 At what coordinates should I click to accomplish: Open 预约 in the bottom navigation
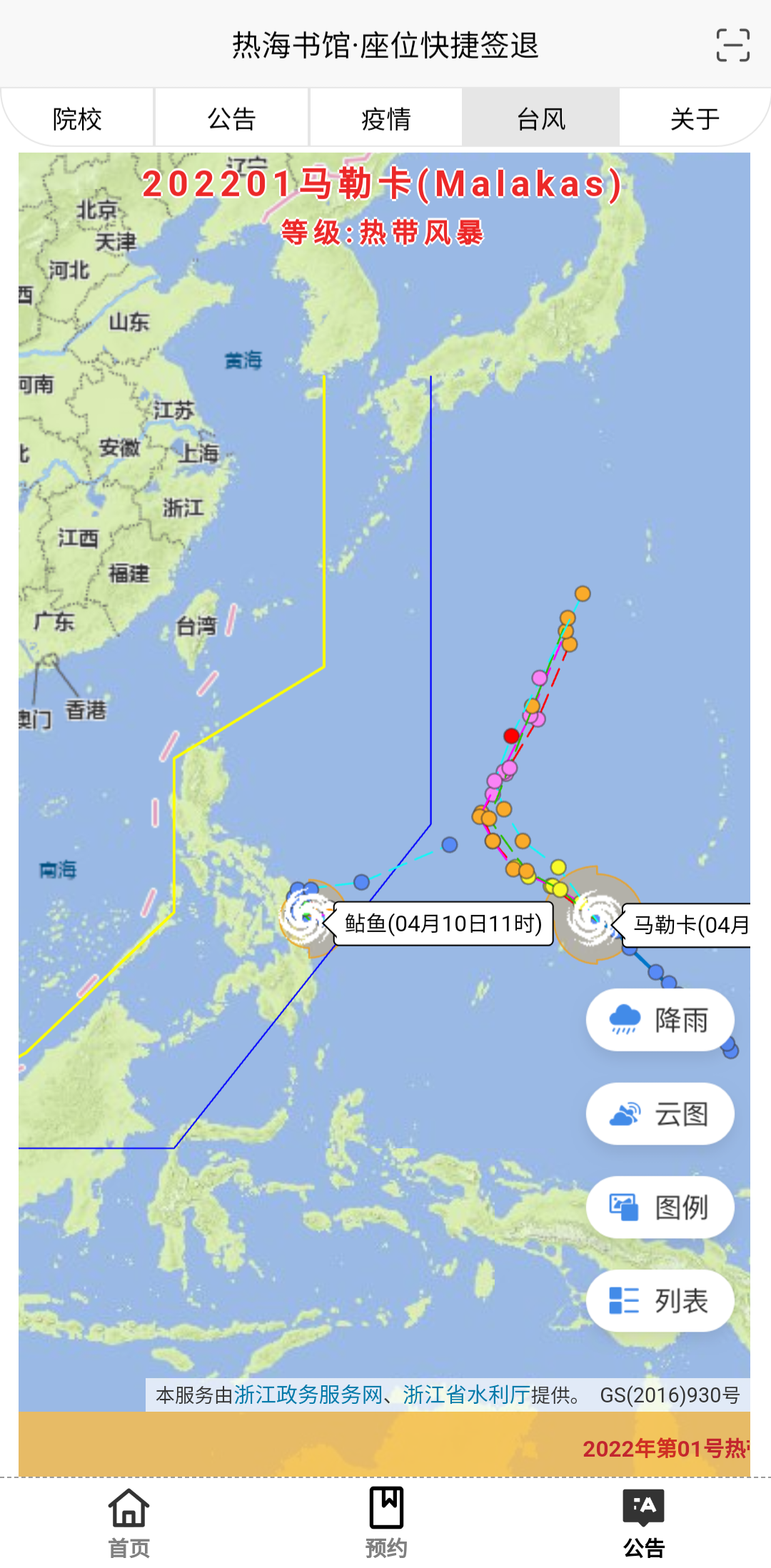tap(386, 1523)
